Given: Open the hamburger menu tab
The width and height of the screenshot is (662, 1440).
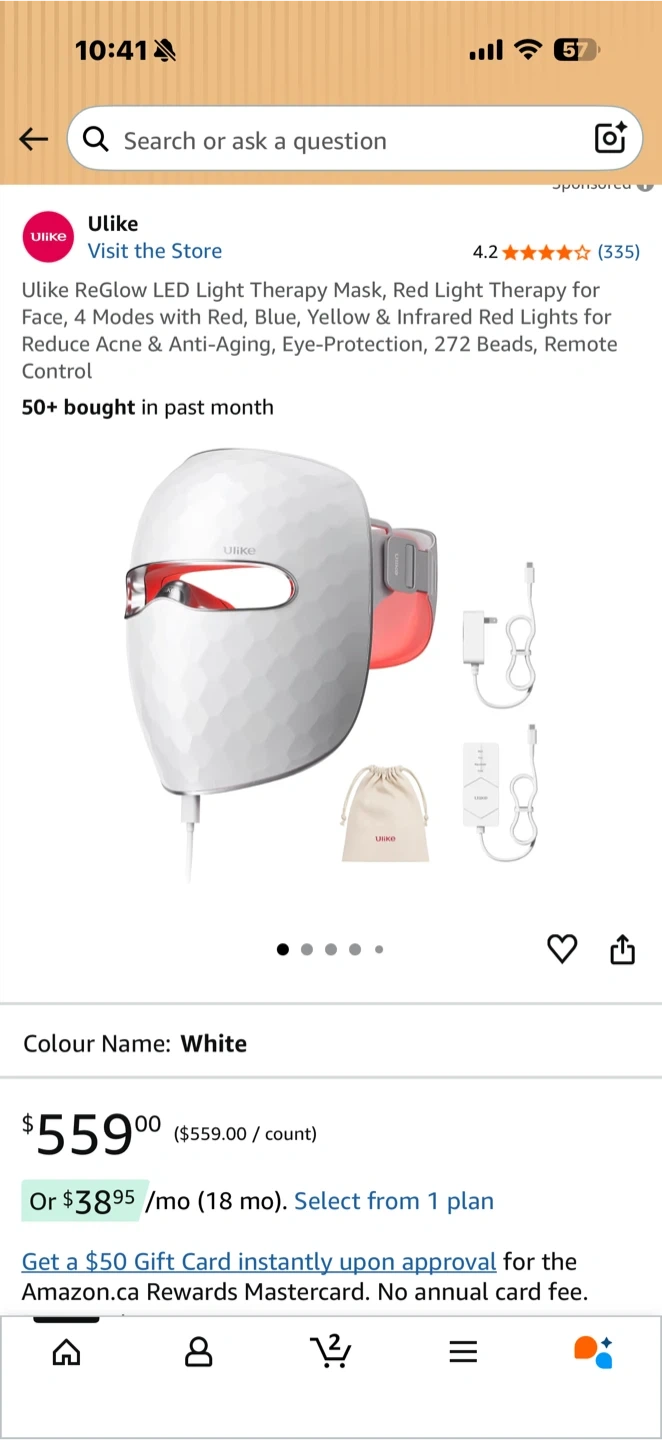Looking at the screenshot, I should pyautogui.click(x=462, y=1352).
